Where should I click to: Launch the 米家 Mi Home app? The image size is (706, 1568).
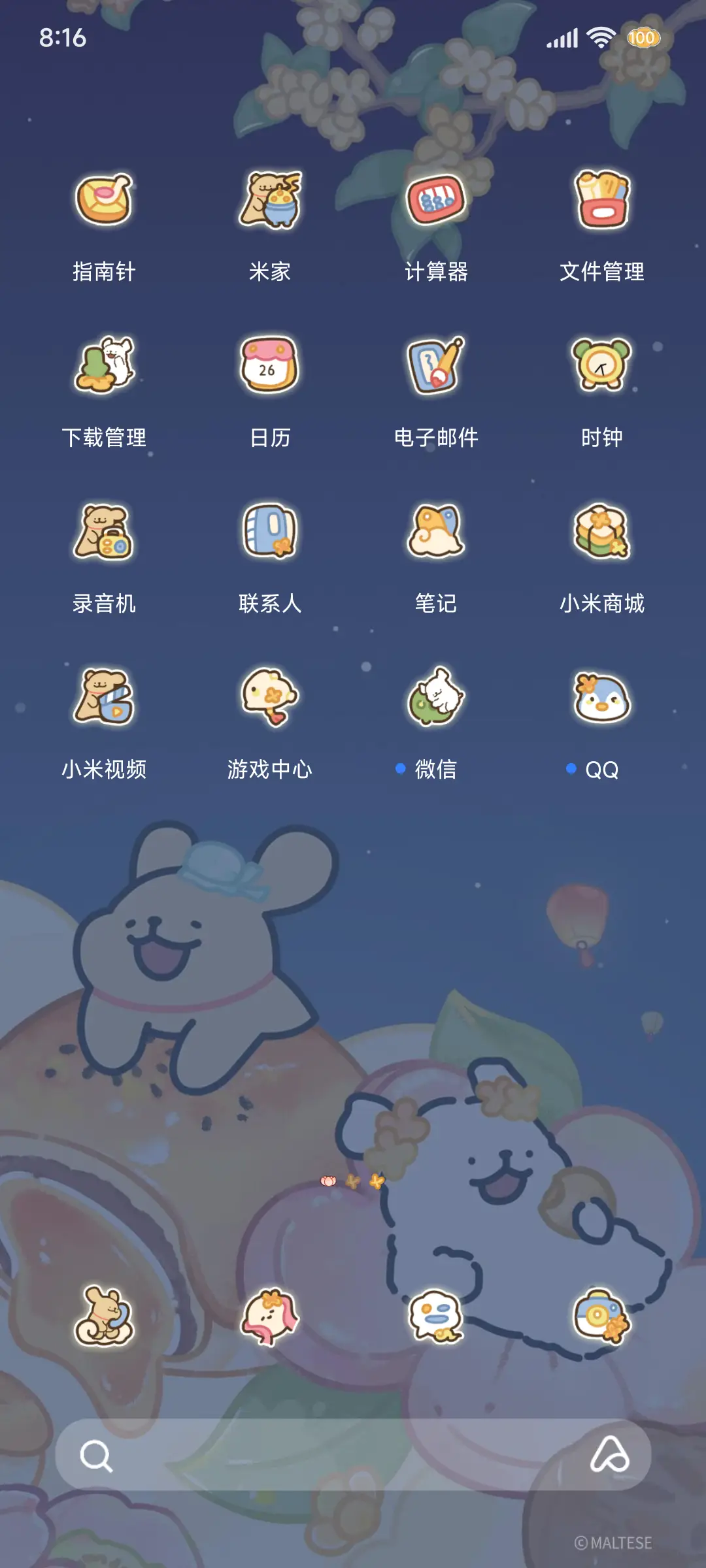tap(271, 203)
